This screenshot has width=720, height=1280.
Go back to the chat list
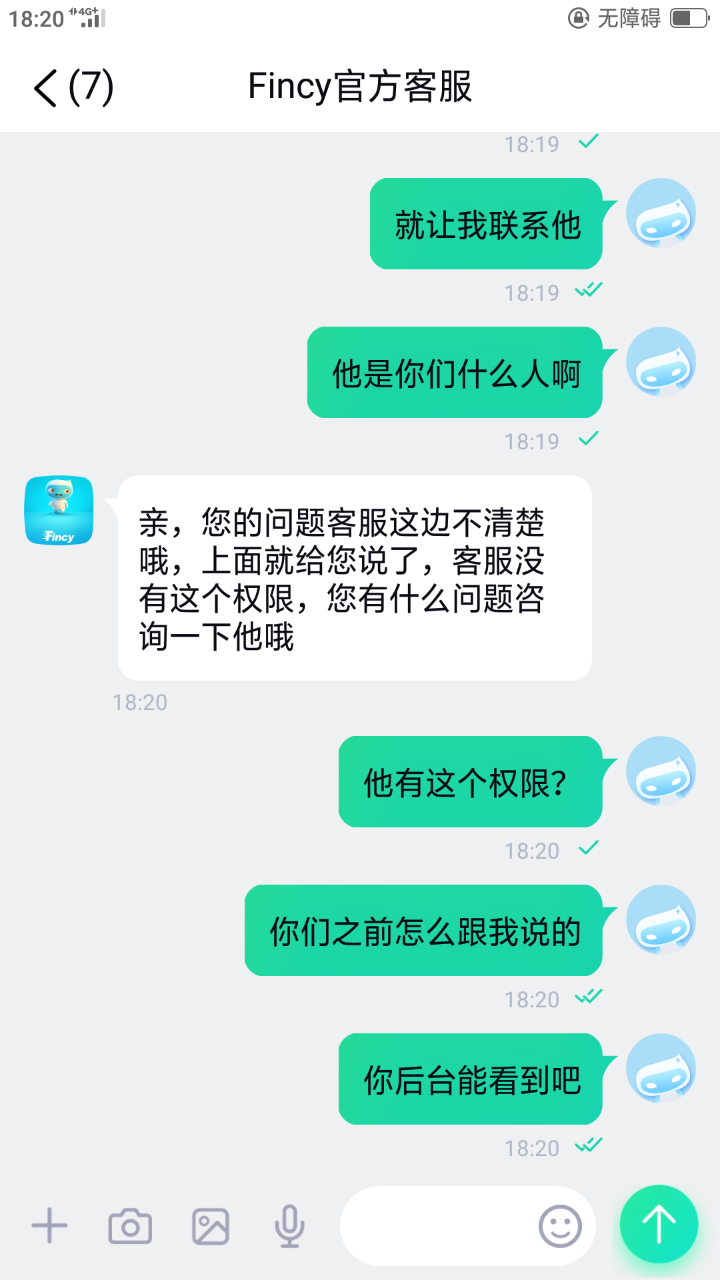click(x=46, y=88)
